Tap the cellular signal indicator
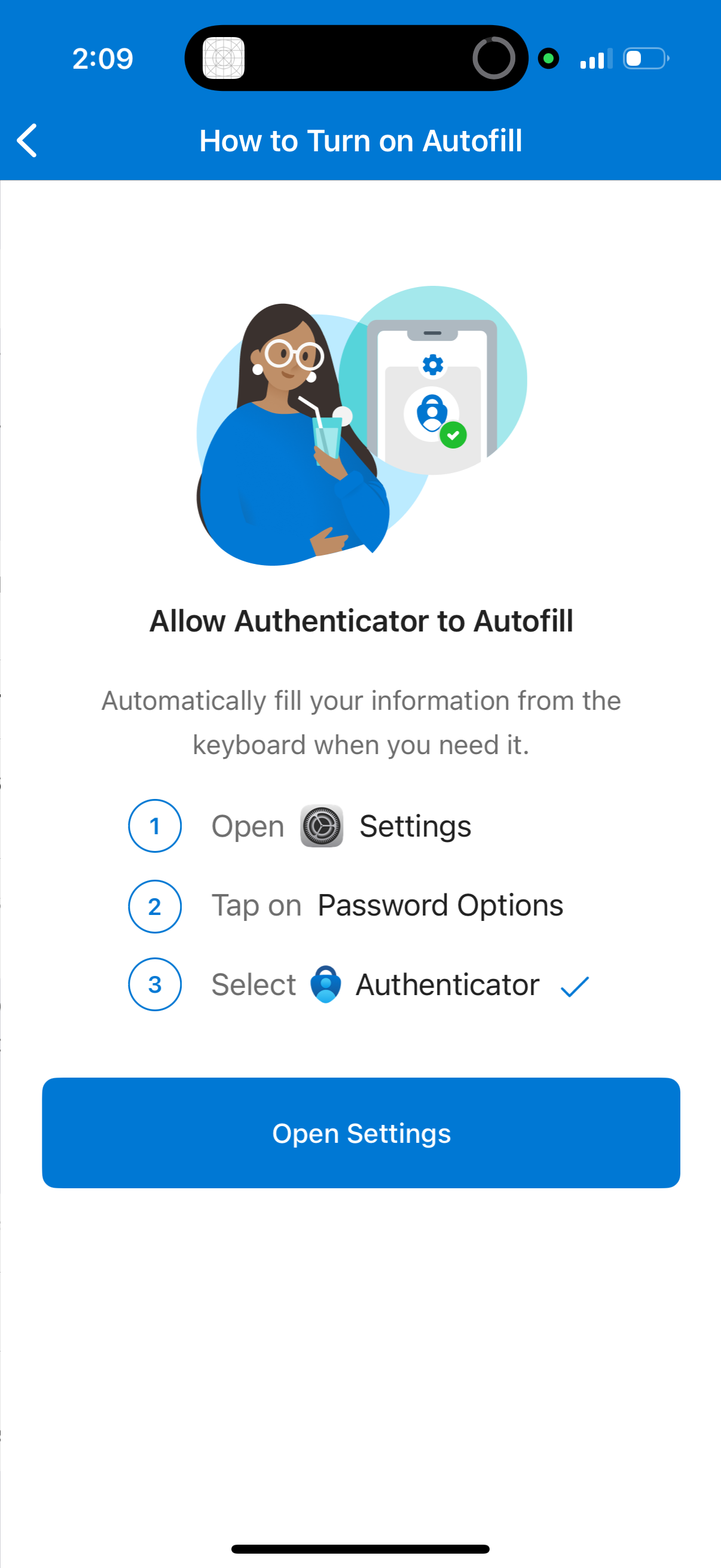The width and height of the screenshot is (721, 1568). pyautogui.click(x=593, y=59)
